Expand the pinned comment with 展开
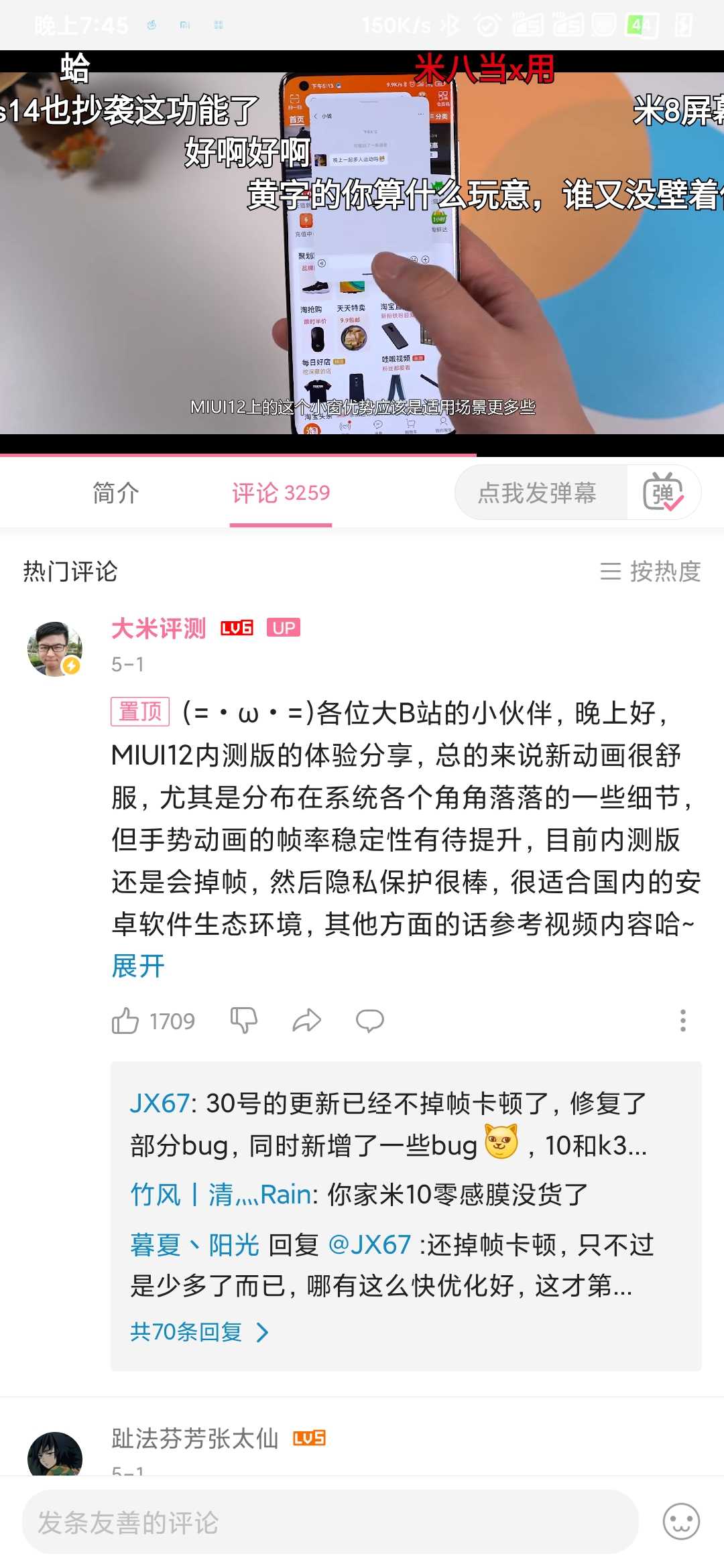The width and height of the screenshot is (724, 1568). [x=137, y=966]
